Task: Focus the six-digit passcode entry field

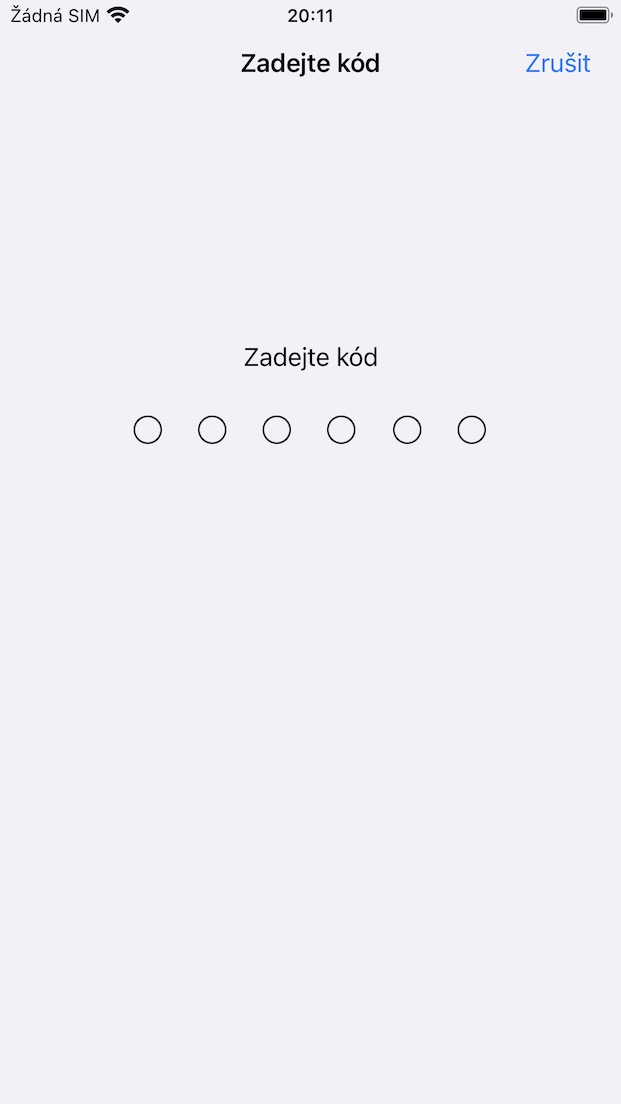Action: click(x=309, y=430)
